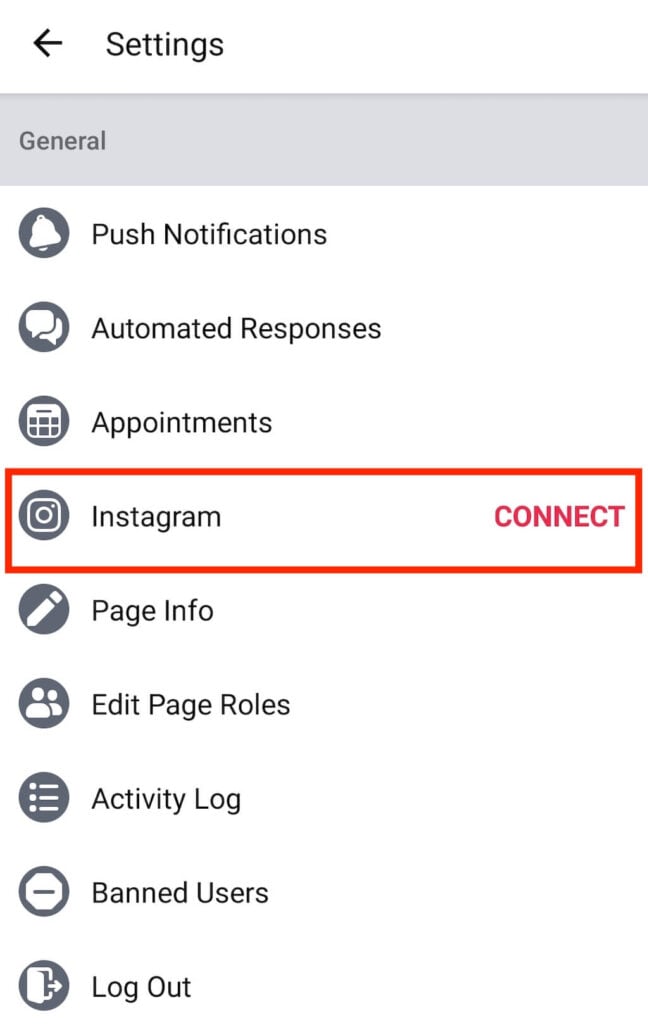This screenshot has height=1024, width=648.
Task: Go back from Settings
Action: tap(47, 44)
